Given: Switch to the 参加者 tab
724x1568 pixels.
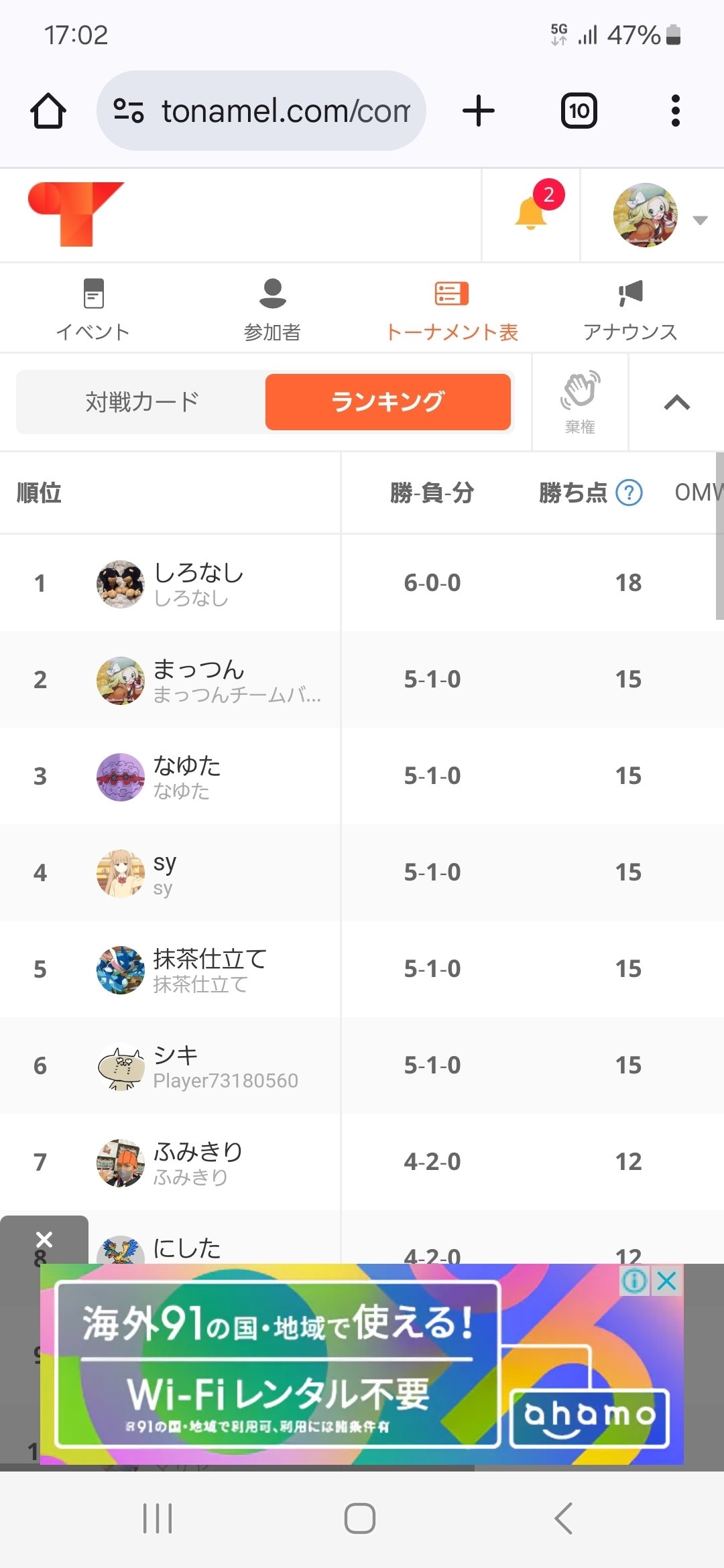Looking at the screenshot, I should pyautogui.click(x=272, y=310).
